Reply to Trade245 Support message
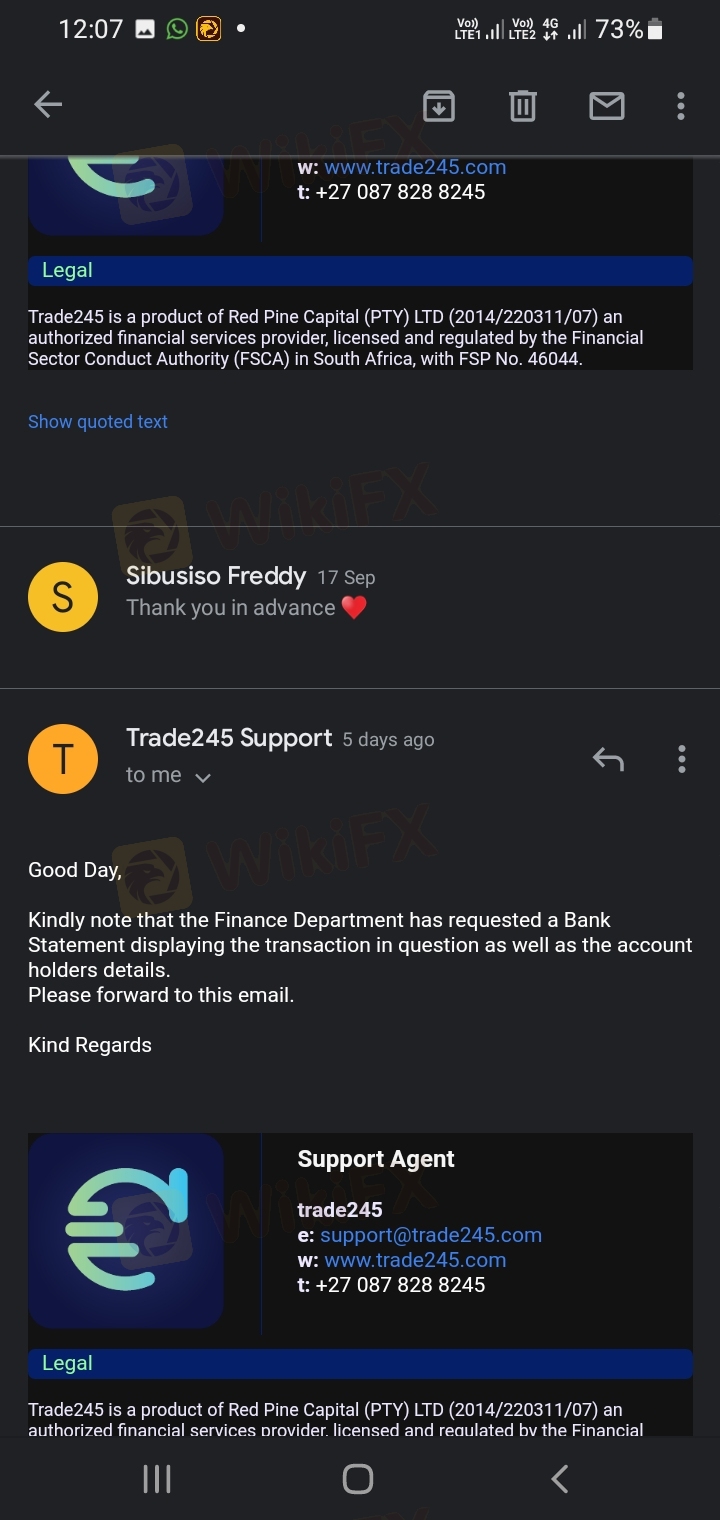Screen dimensions: 720x1520 pyautogui.click(x=608, y=759)
